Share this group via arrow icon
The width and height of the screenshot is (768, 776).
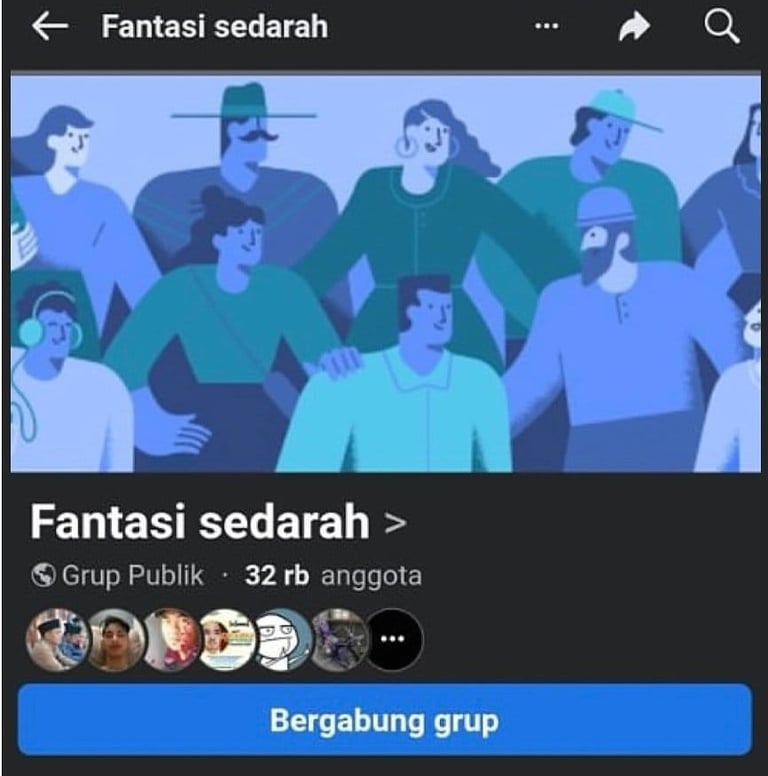pyautogui.click(x=633, y=27)
